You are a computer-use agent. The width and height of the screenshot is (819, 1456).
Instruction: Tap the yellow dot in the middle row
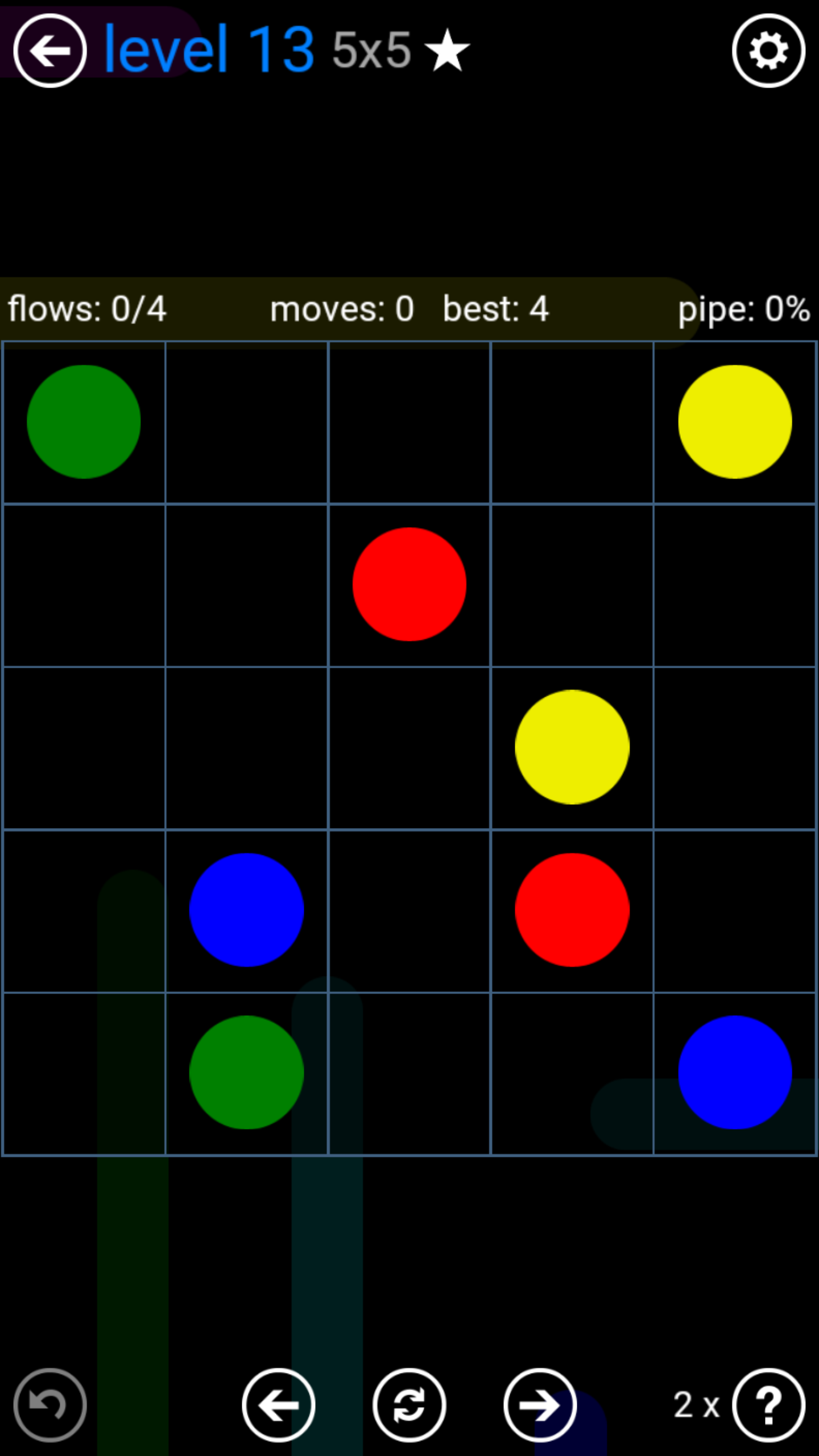click(572, 747)
